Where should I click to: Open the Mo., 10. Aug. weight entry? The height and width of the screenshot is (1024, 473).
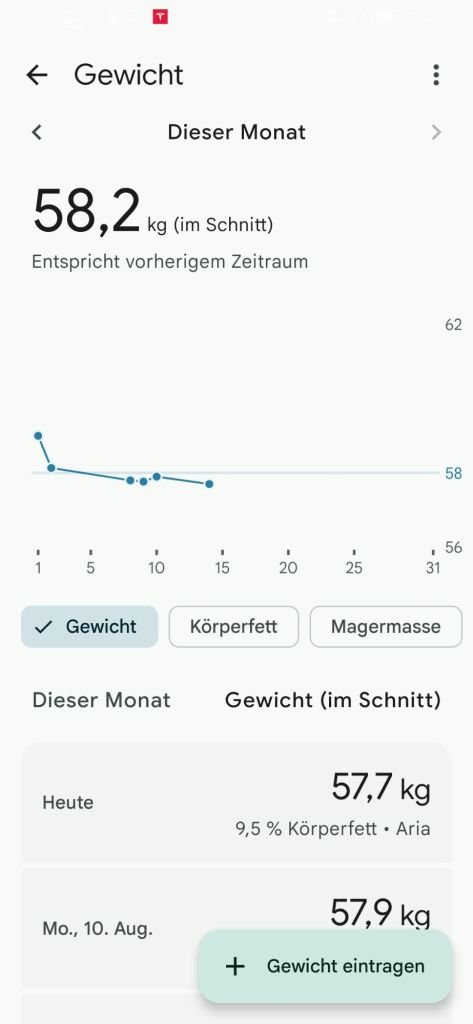(236, 928)
